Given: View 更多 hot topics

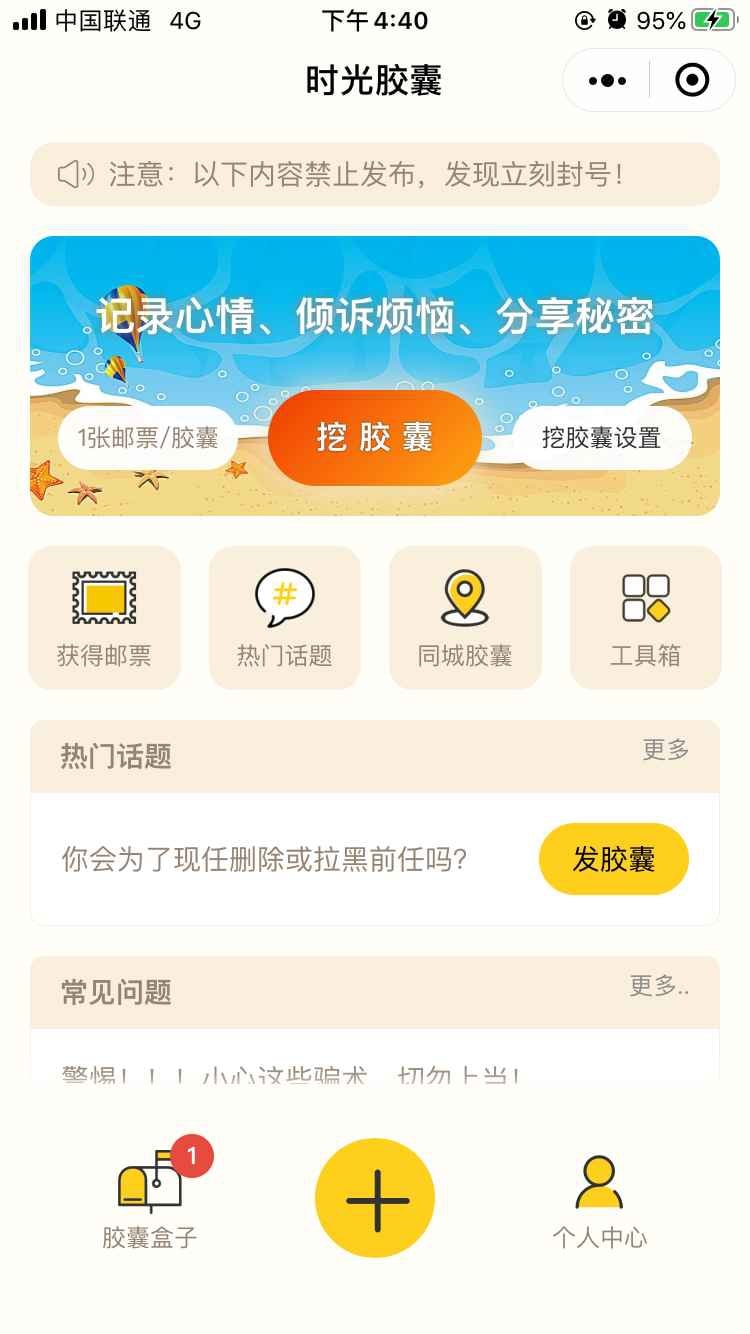Looking at the screenshot, I should [665, 750].
